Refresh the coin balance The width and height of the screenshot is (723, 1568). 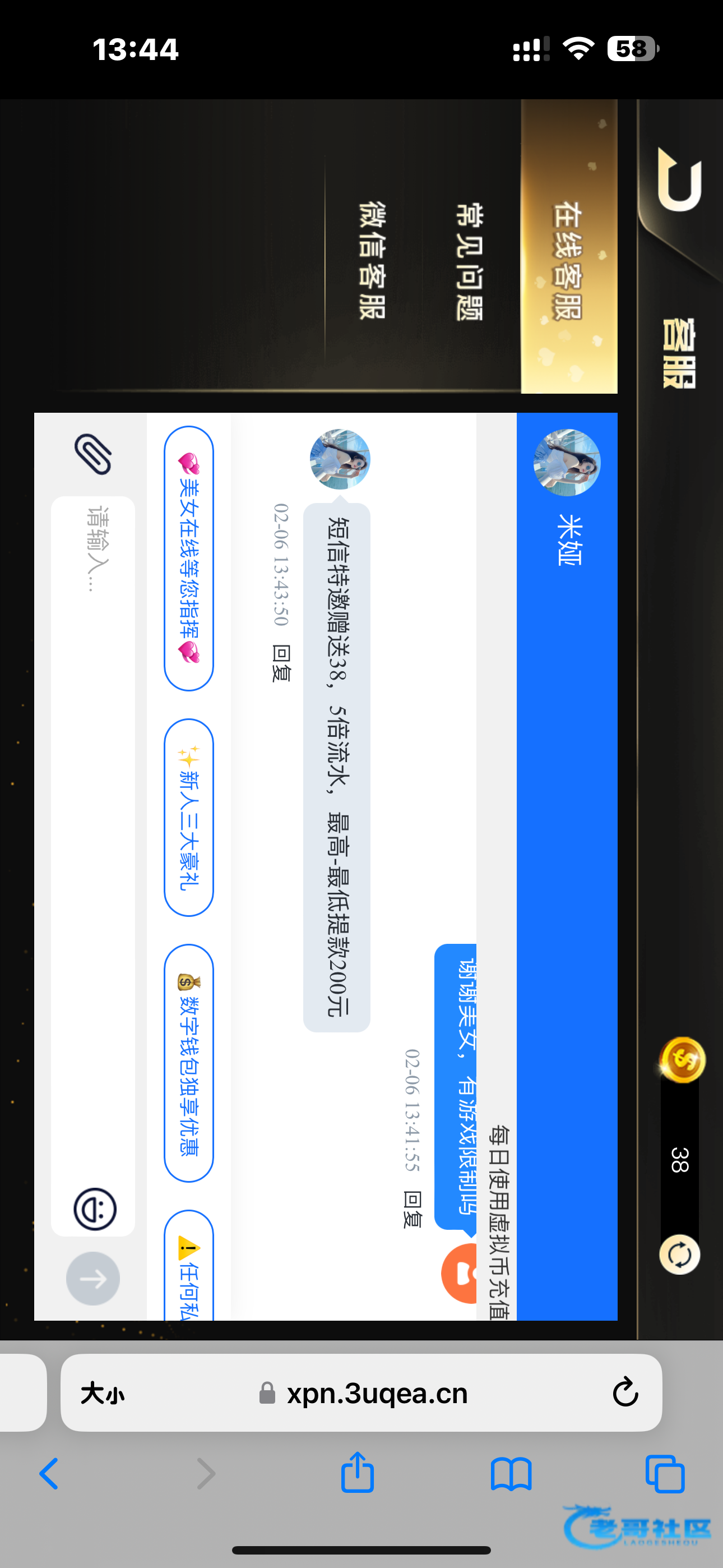pos(679,1255)
